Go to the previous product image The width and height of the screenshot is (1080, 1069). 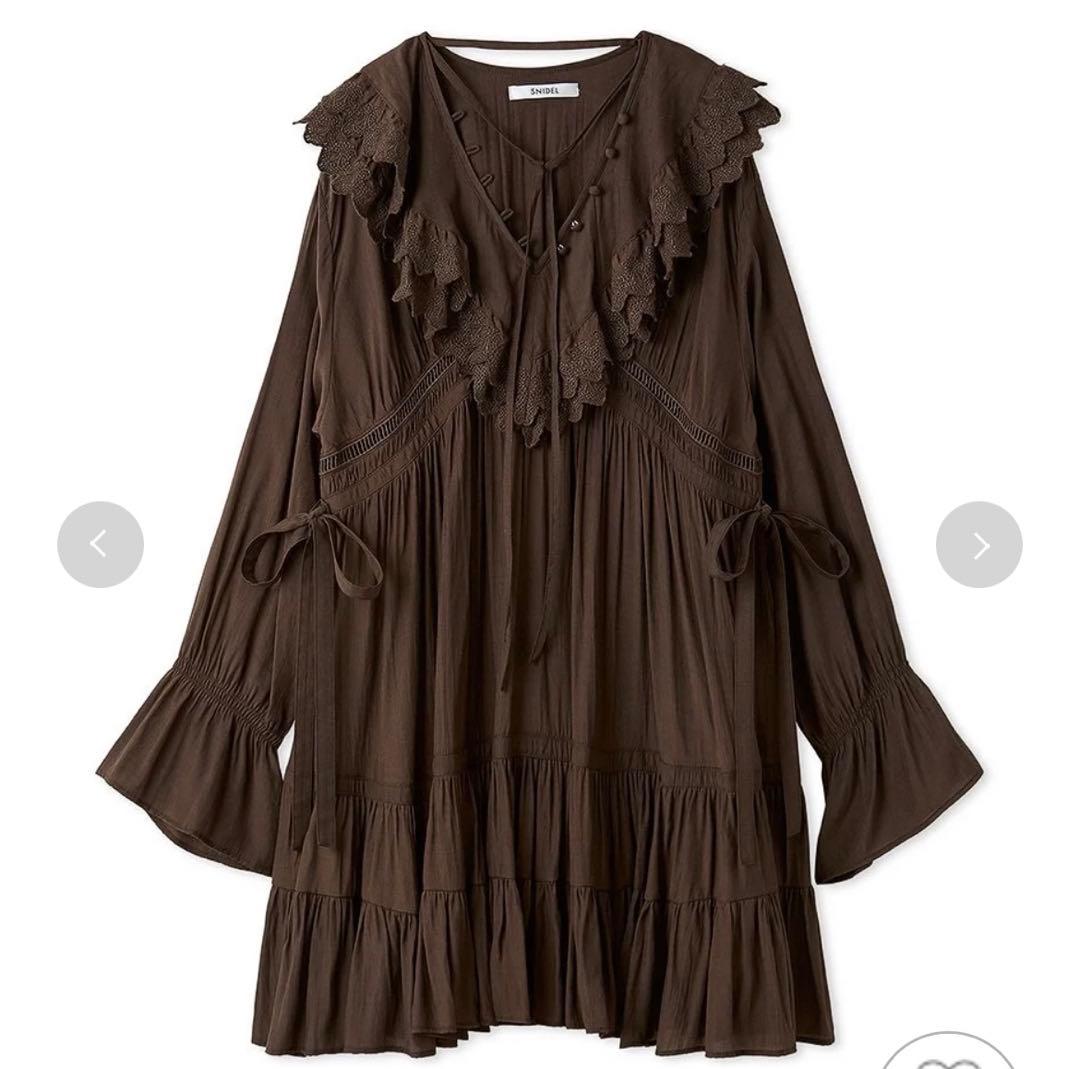pos(100,544)
